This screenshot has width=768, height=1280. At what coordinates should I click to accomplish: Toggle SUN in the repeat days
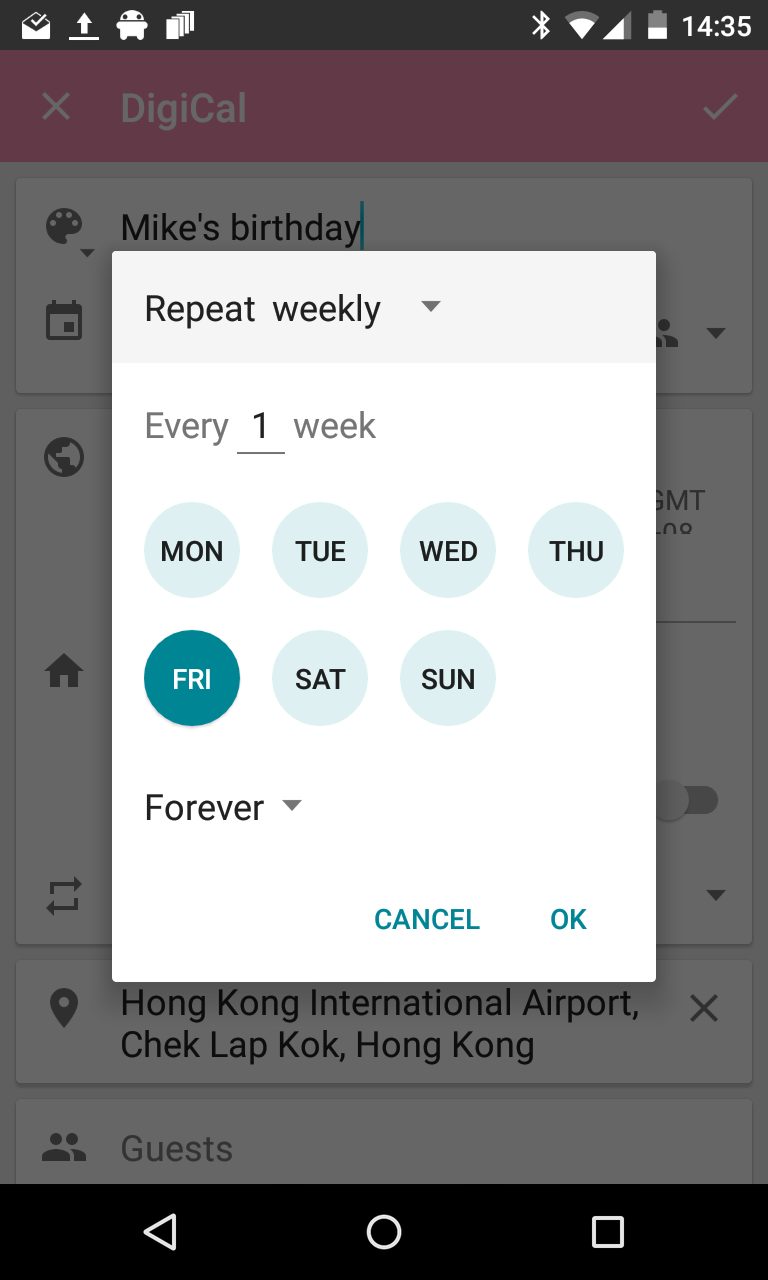(448, 679)
